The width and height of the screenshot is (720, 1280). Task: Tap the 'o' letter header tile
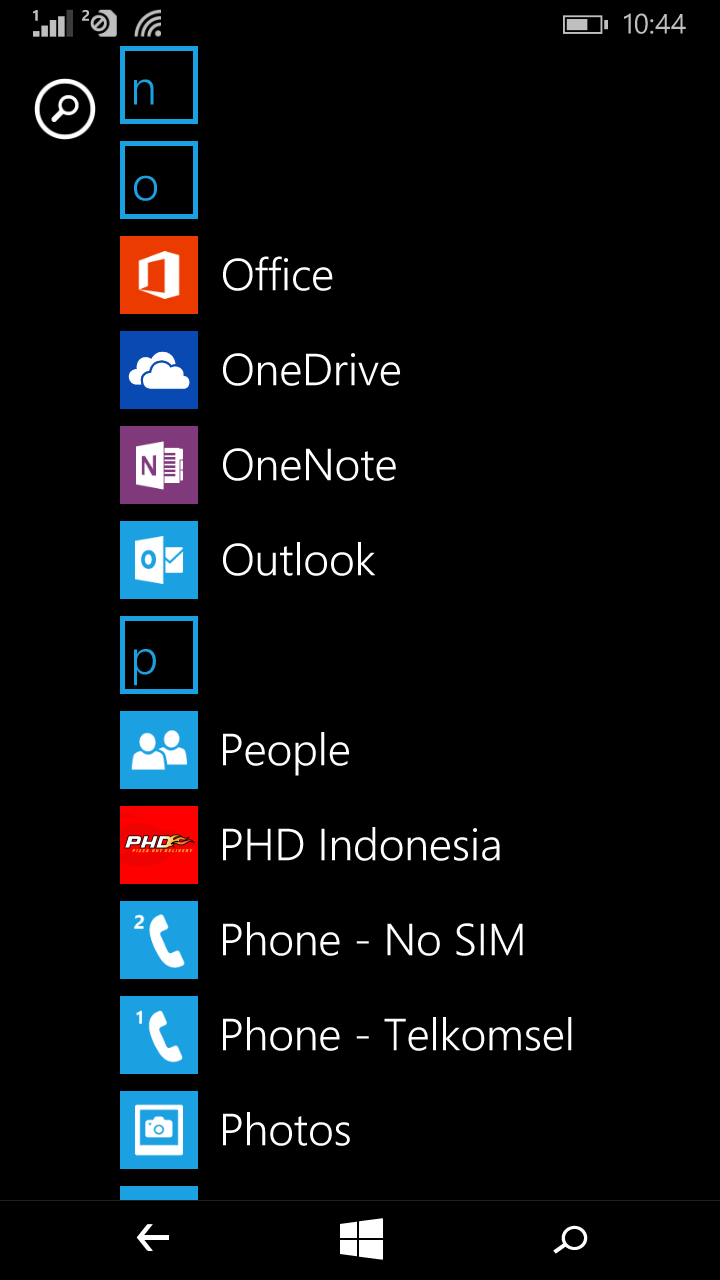click(x=159, y=180)
